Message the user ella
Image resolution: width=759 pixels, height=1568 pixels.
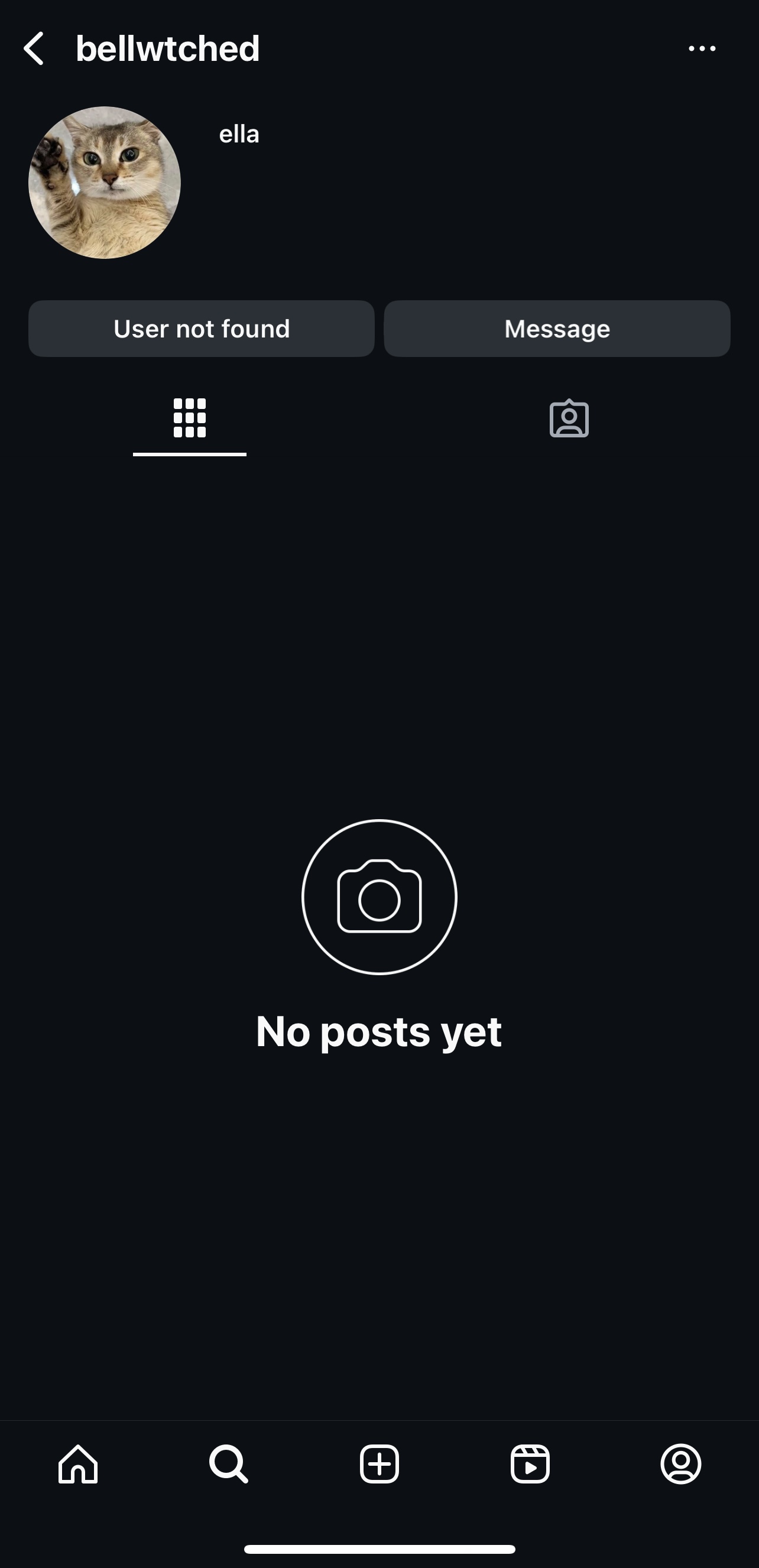point(557,329)
